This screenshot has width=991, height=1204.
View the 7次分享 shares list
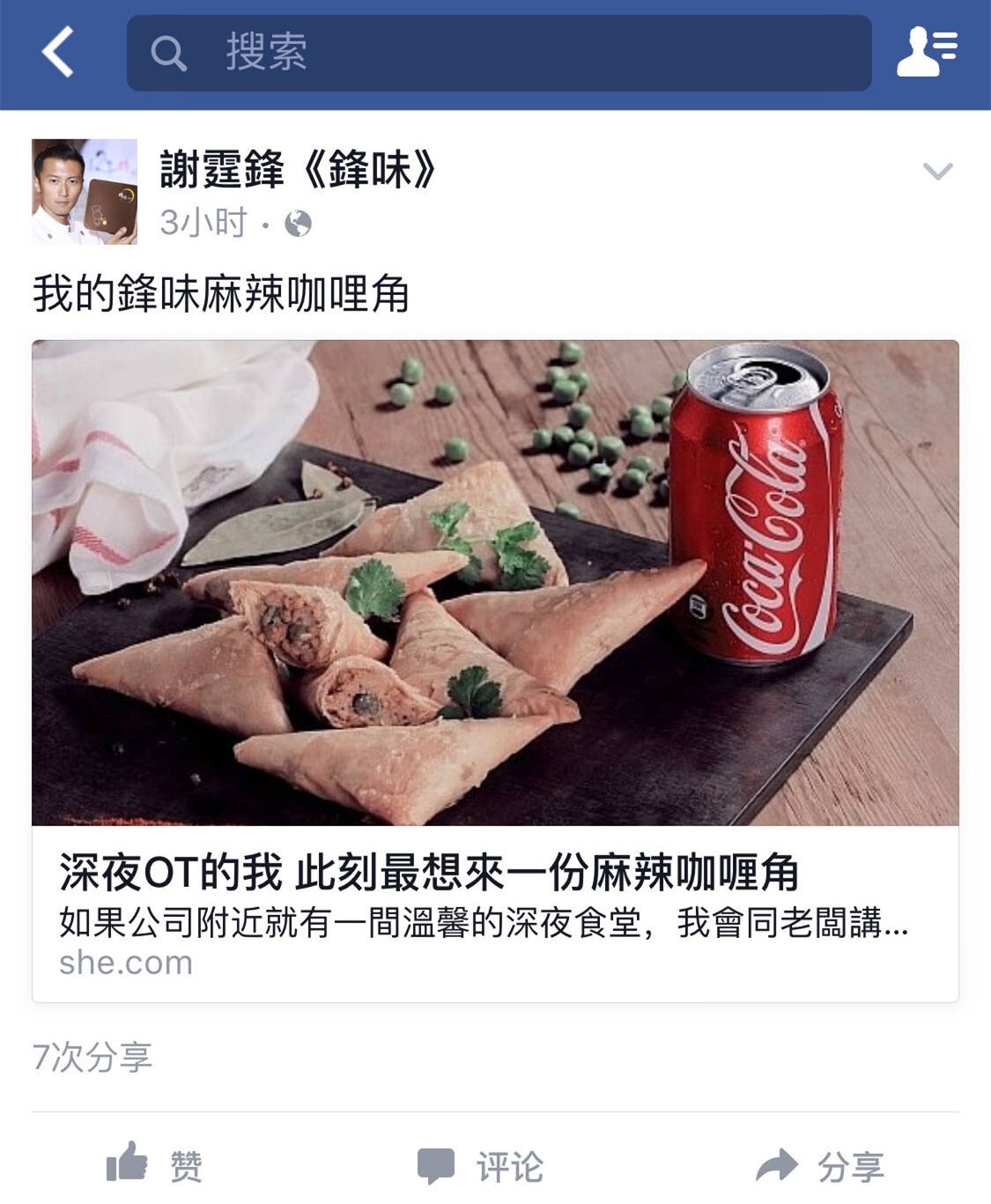click(92, 1056)
